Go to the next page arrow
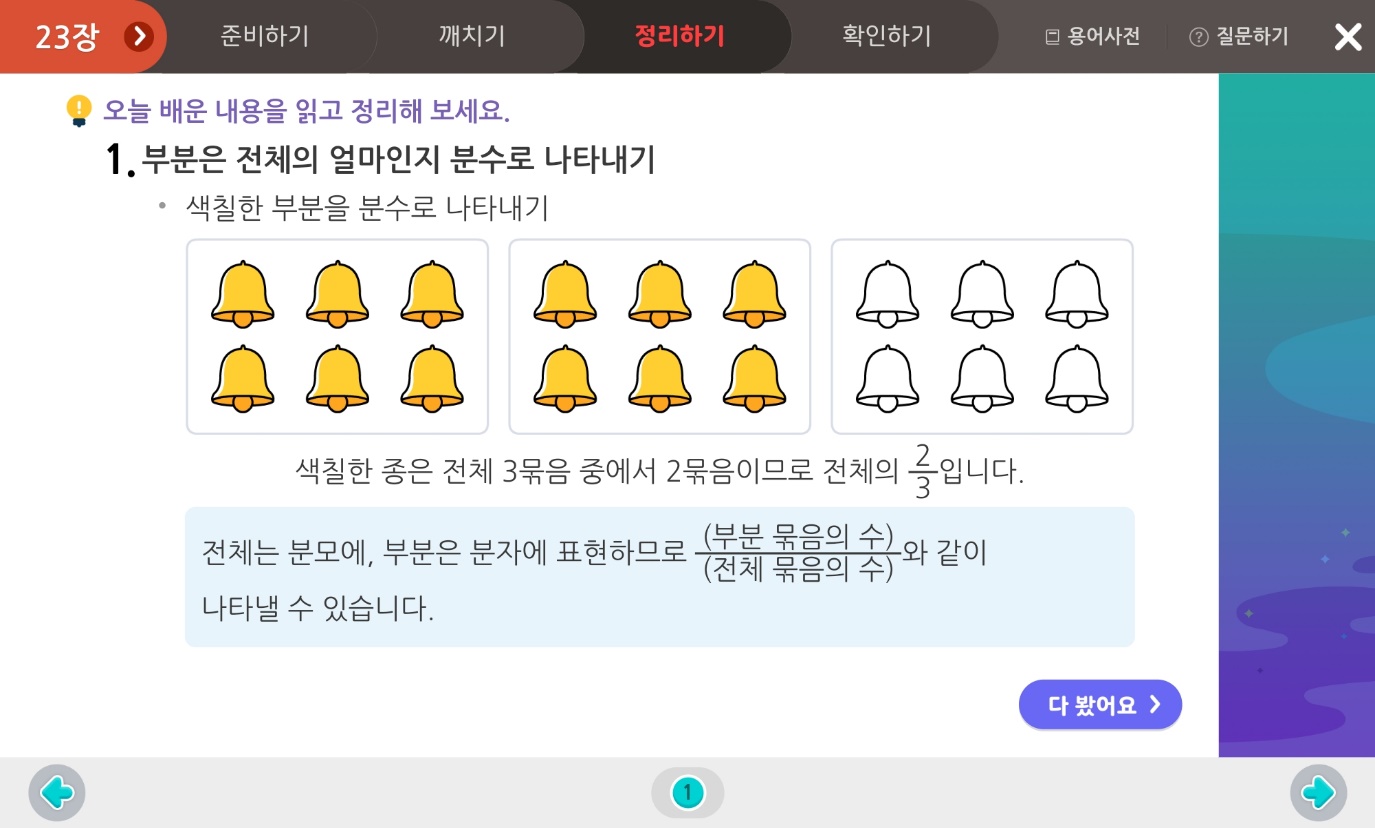The image size is (1375, 828). point(1318,793)
